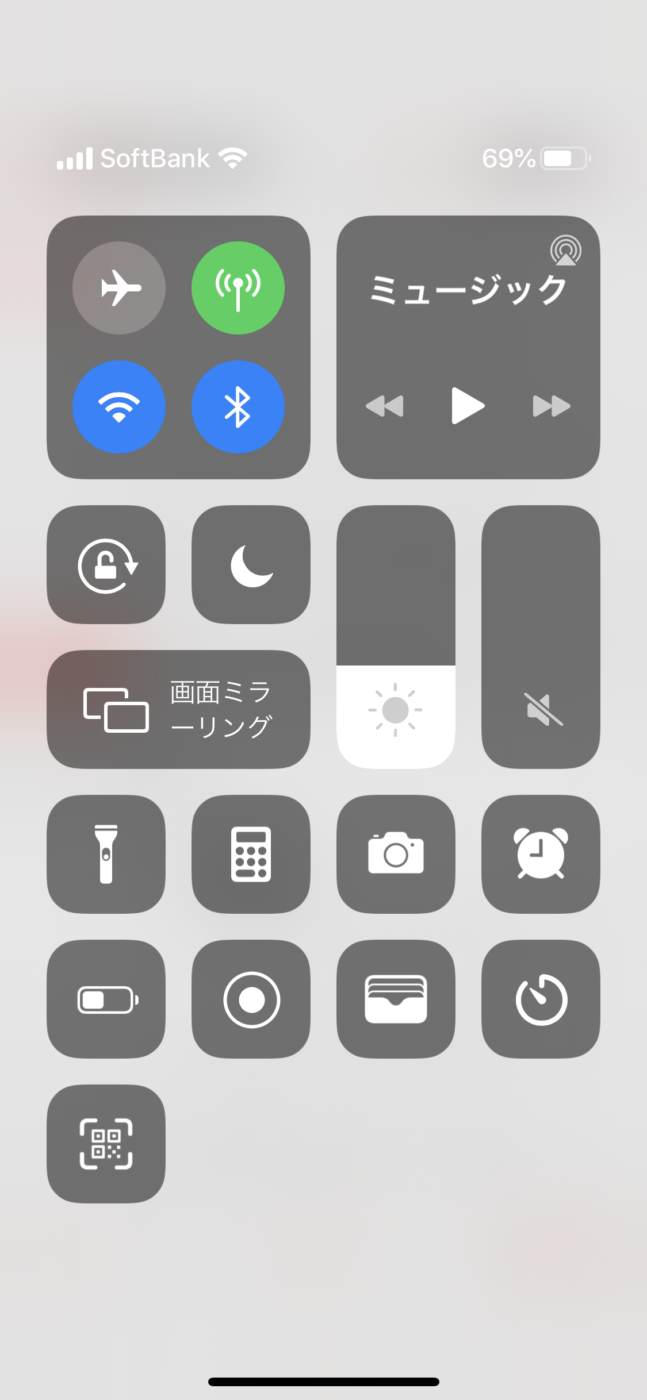Toggle portrait orientation lock

[106, 565]
